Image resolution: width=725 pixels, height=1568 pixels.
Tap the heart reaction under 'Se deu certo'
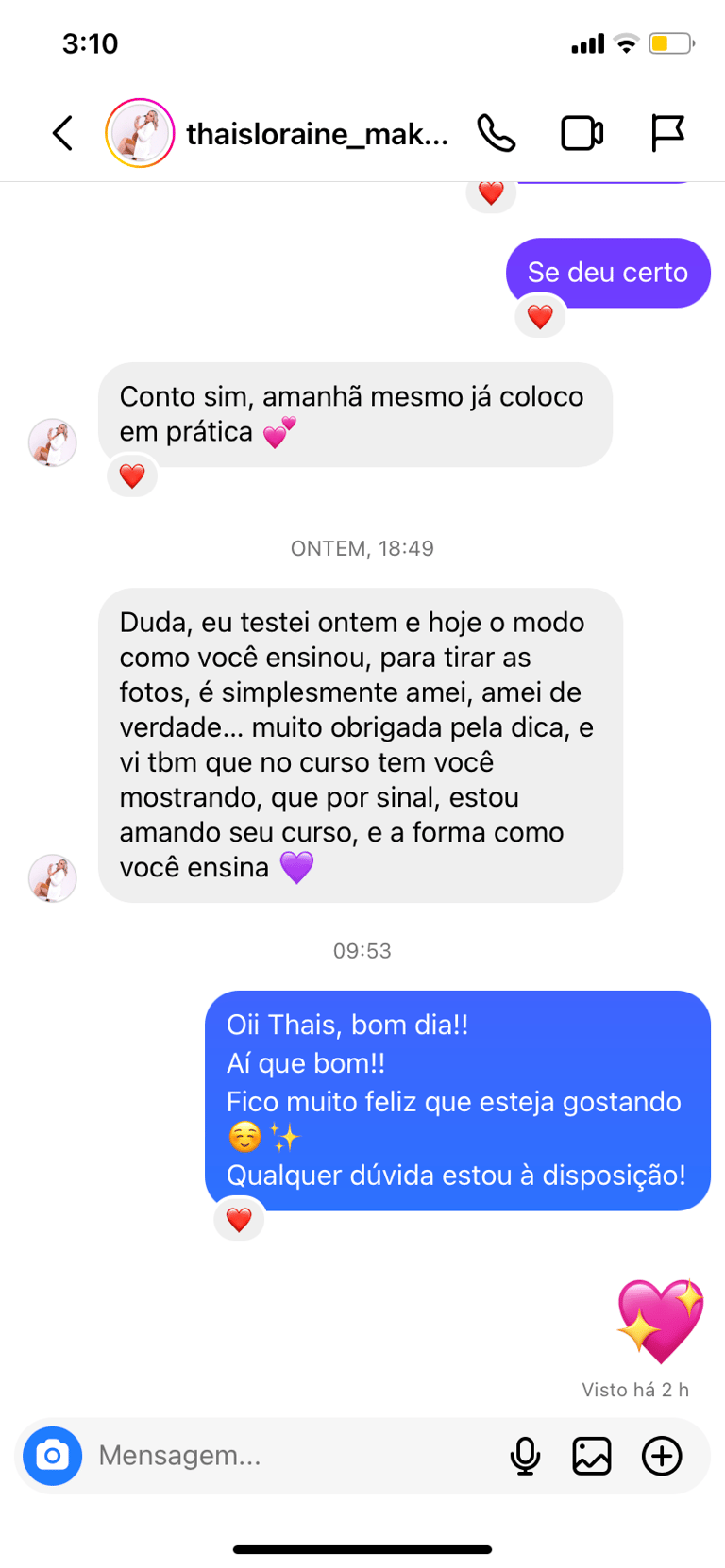[540, 317]
